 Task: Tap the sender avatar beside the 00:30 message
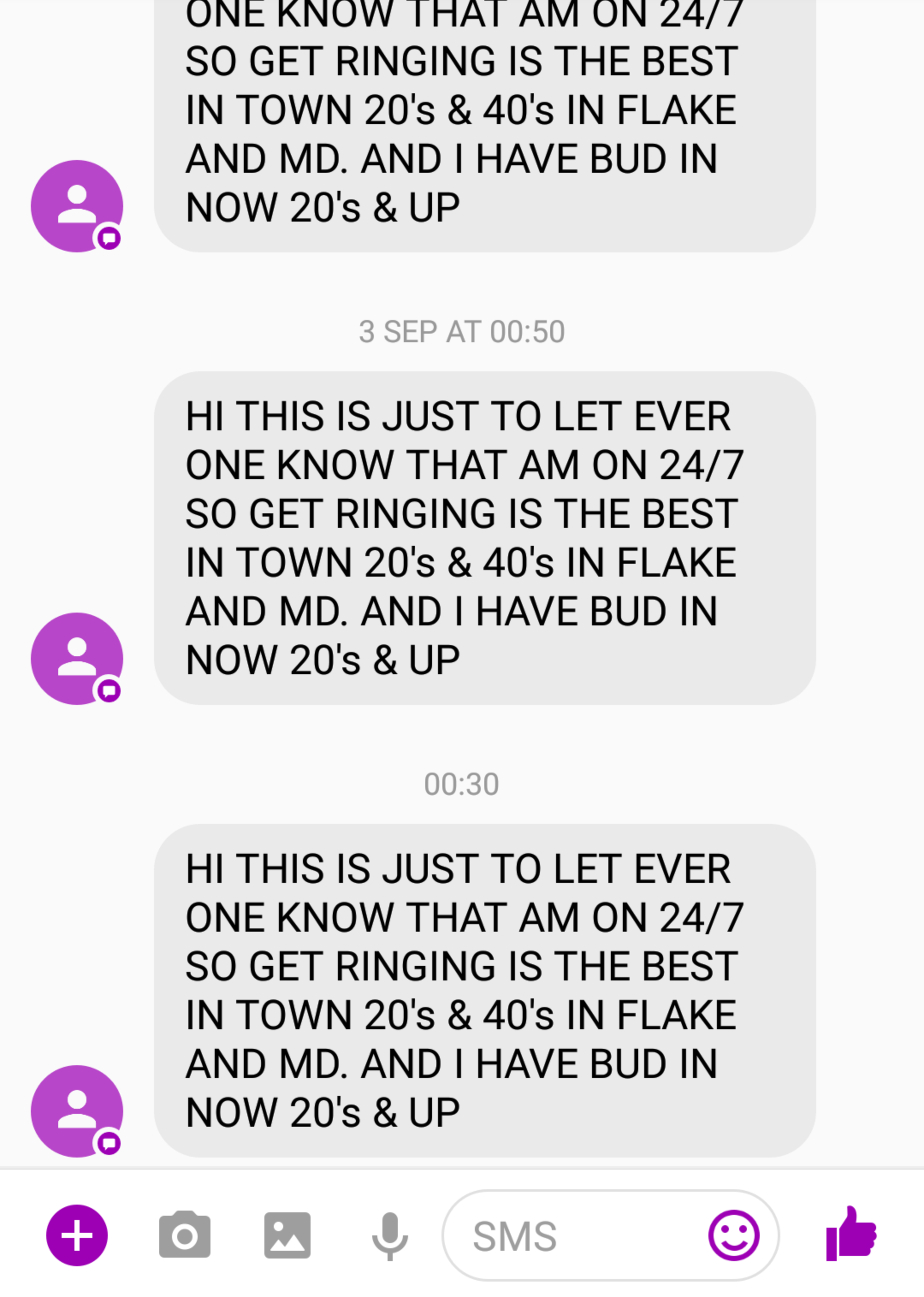(77, 1111)
